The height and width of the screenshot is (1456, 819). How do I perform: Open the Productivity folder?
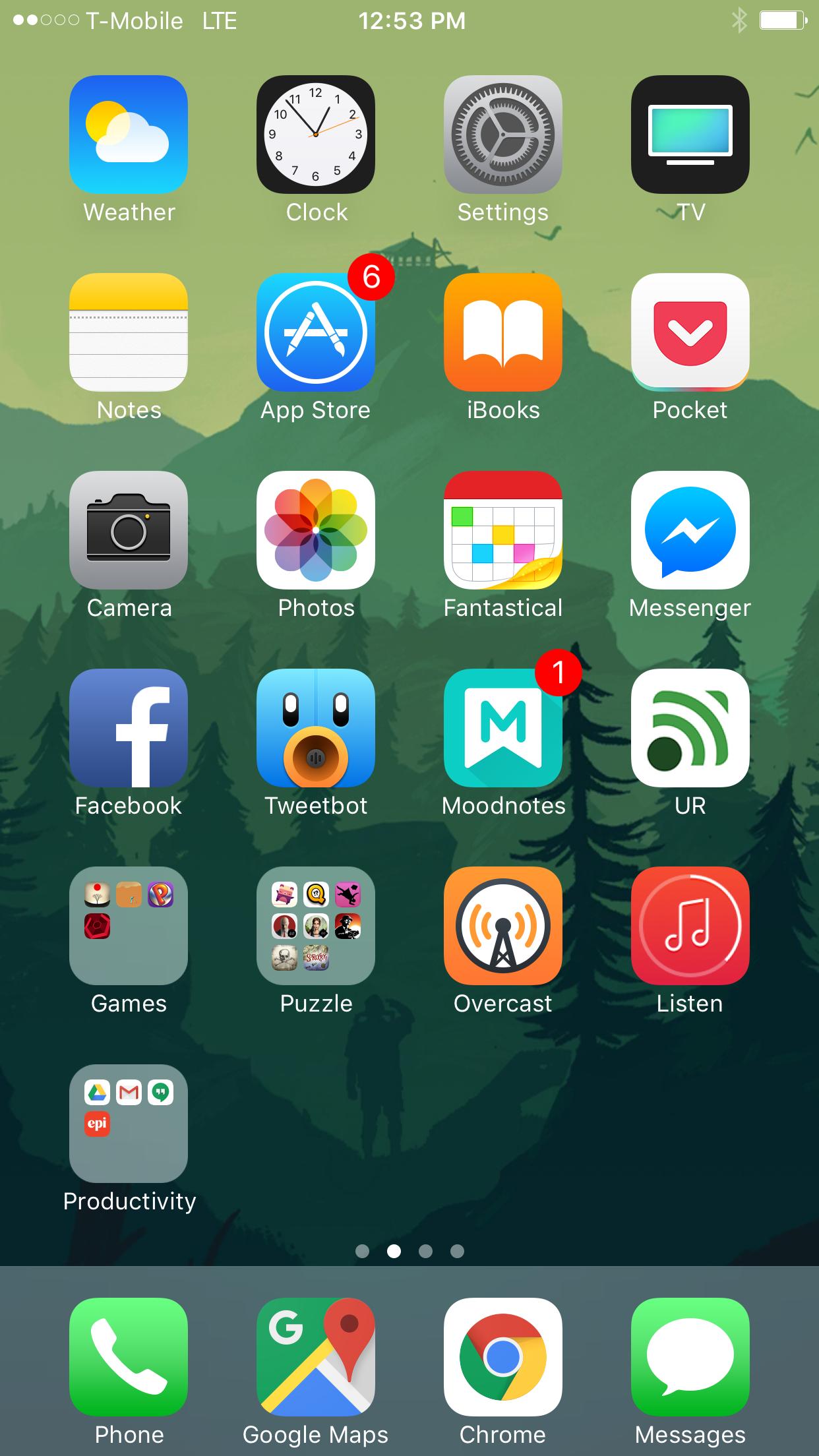(129, 1123)
